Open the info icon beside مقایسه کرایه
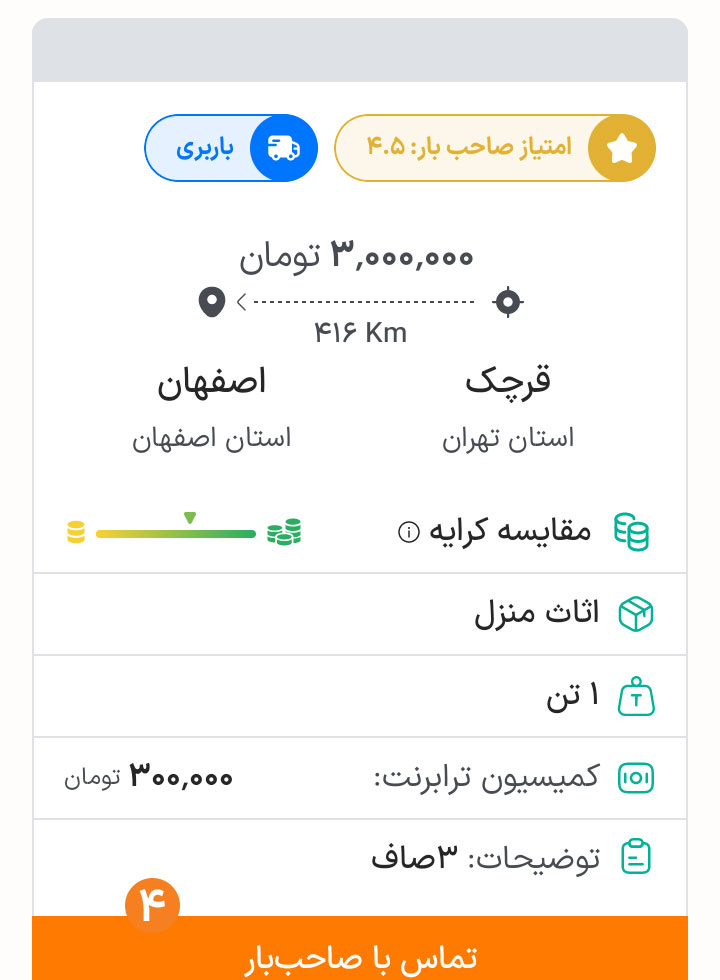Viewport: 720px width, 980px height. pos(408,532)
